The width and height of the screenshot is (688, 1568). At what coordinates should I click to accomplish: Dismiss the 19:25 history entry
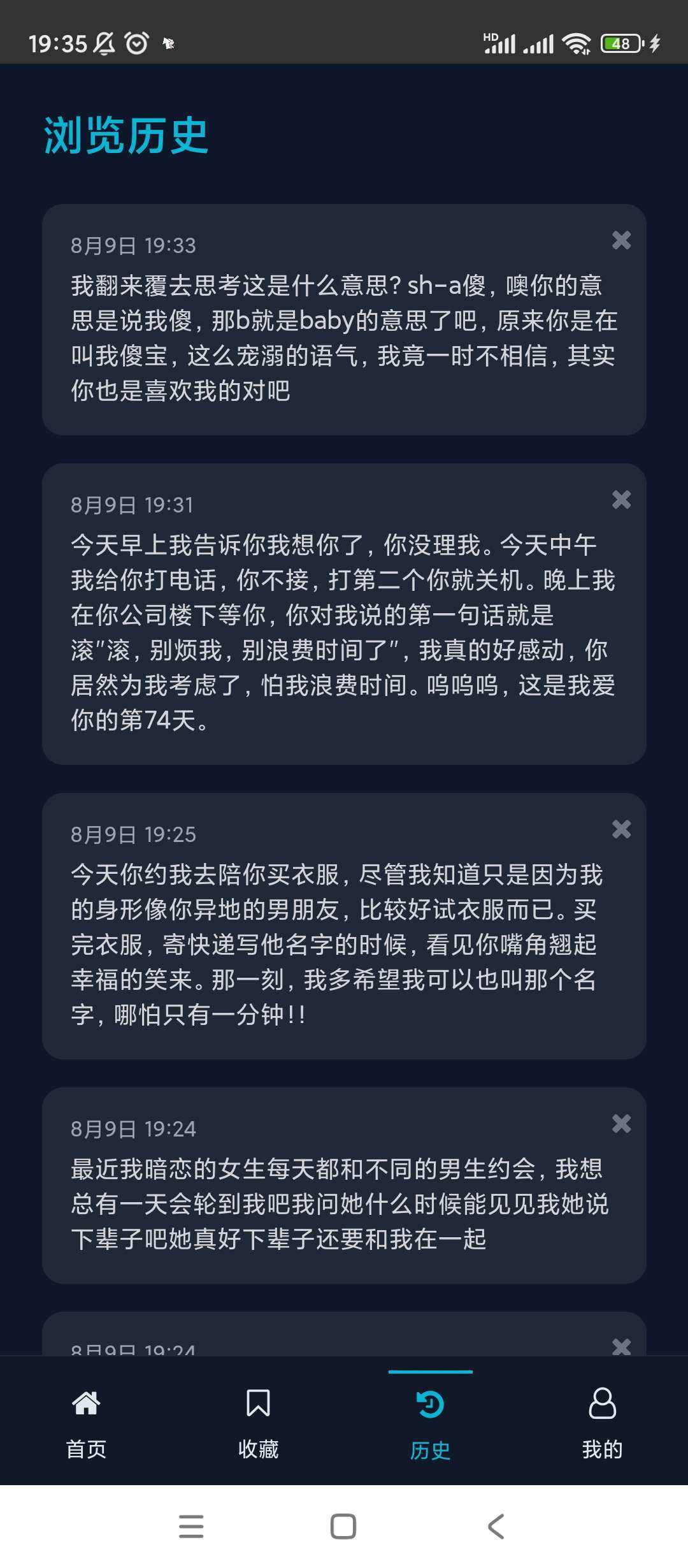coord(621,829)
